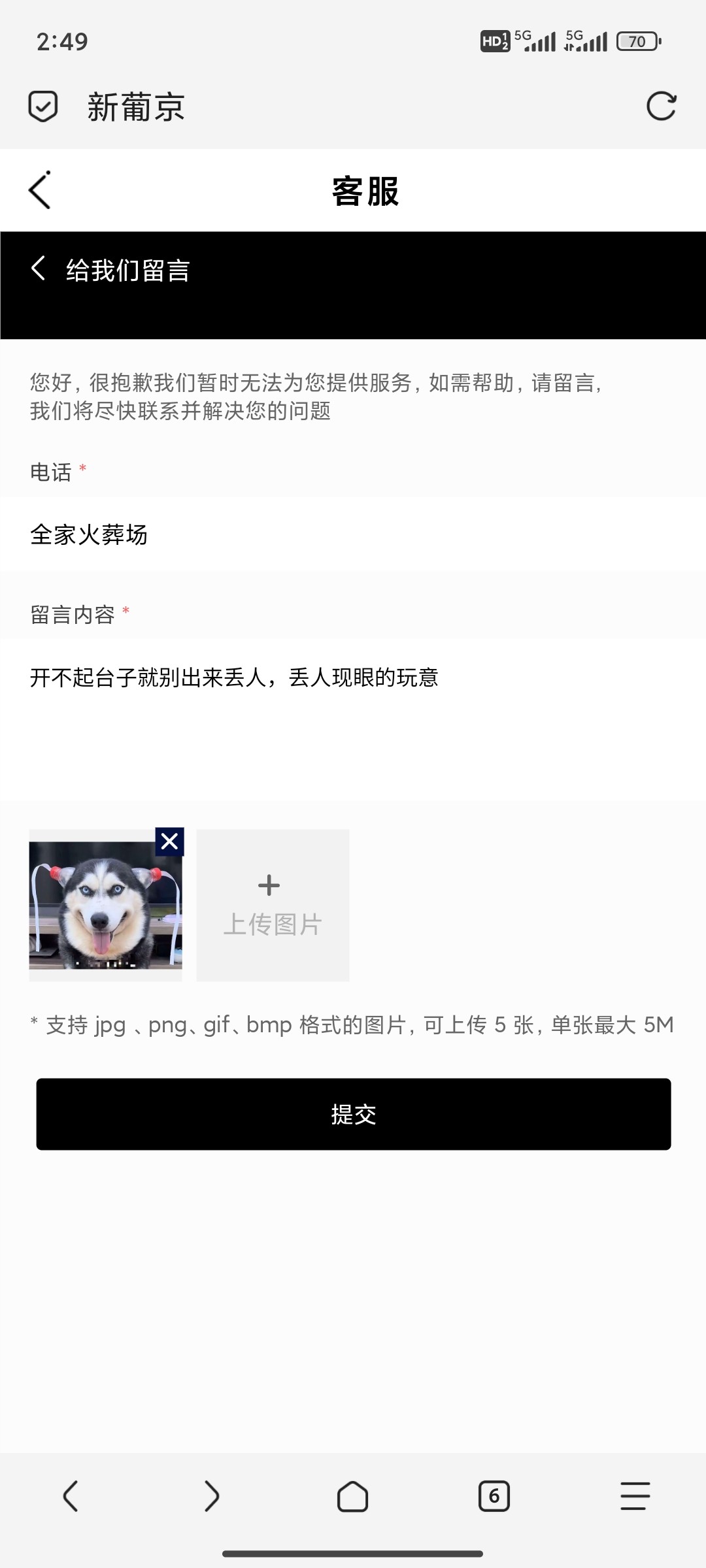706x1568 pixels.
Task: Navigate back in the browser toolbar
Action: click(71, 1496)
